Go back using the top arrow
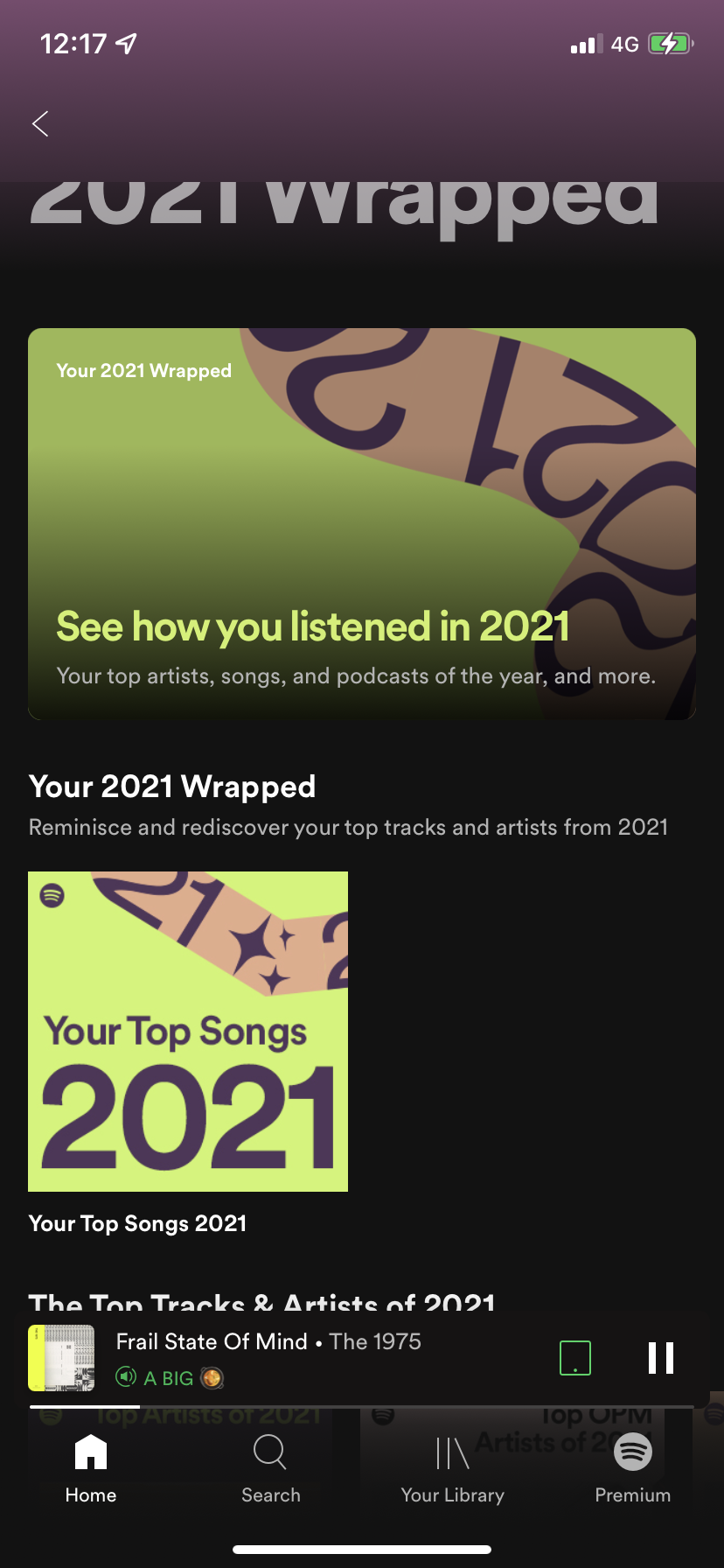This screenshot has height=1568, width=724. (x=40, y=124)
